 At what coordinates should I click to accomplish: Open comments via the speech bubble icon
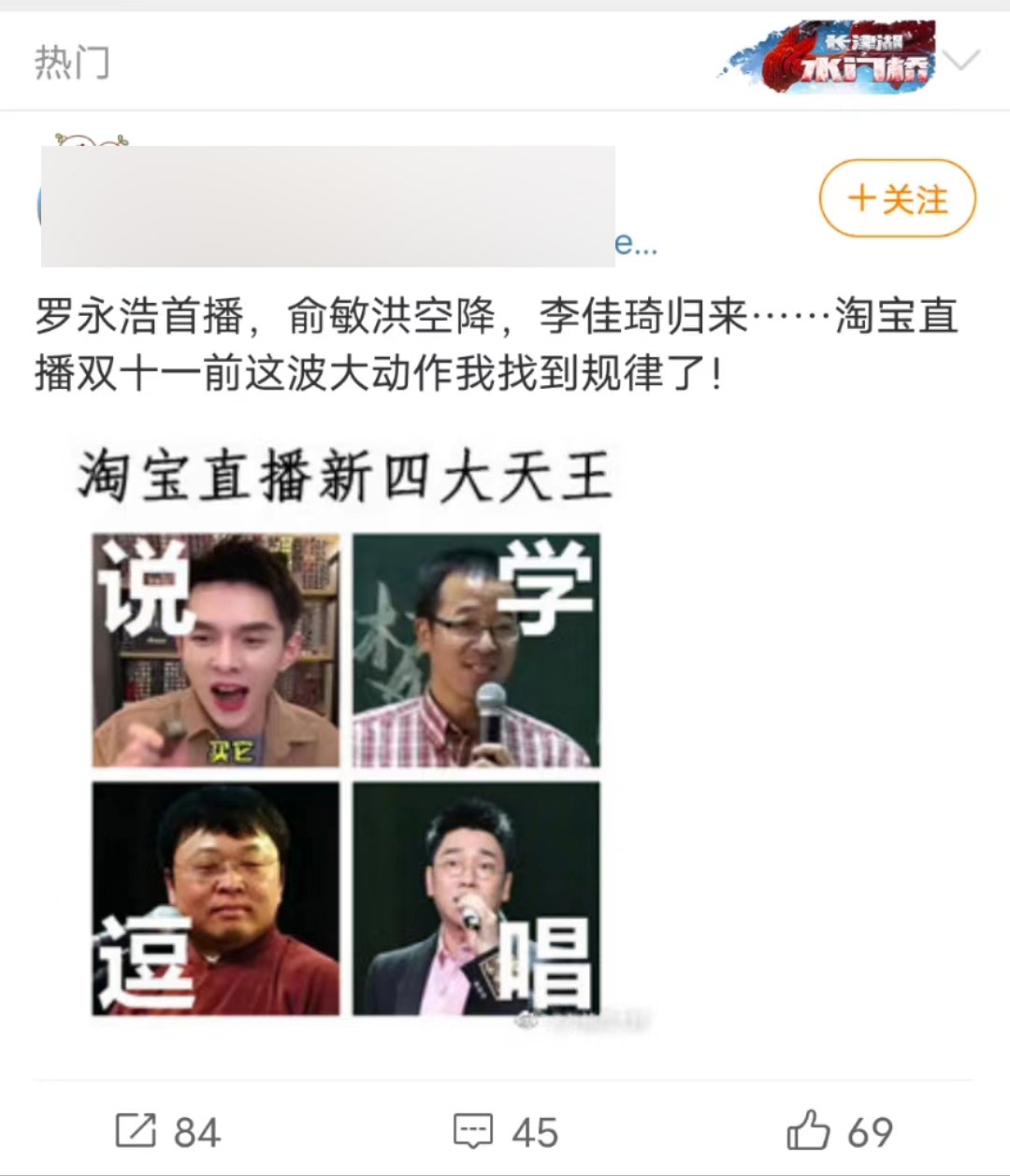pyautogui.click(x=475, y=1132)
